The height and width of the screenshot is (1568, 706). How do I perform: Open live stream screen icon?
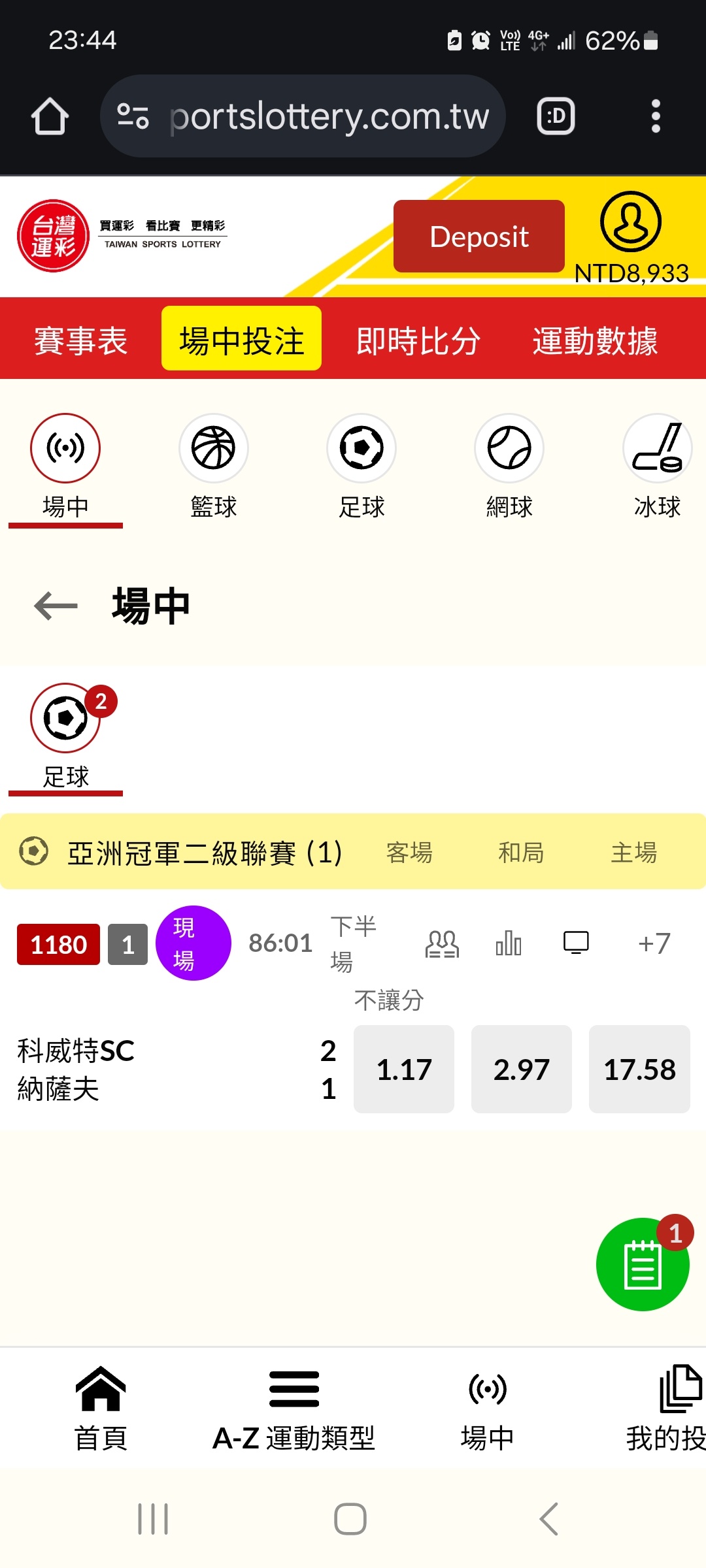[x=576, y=943]
